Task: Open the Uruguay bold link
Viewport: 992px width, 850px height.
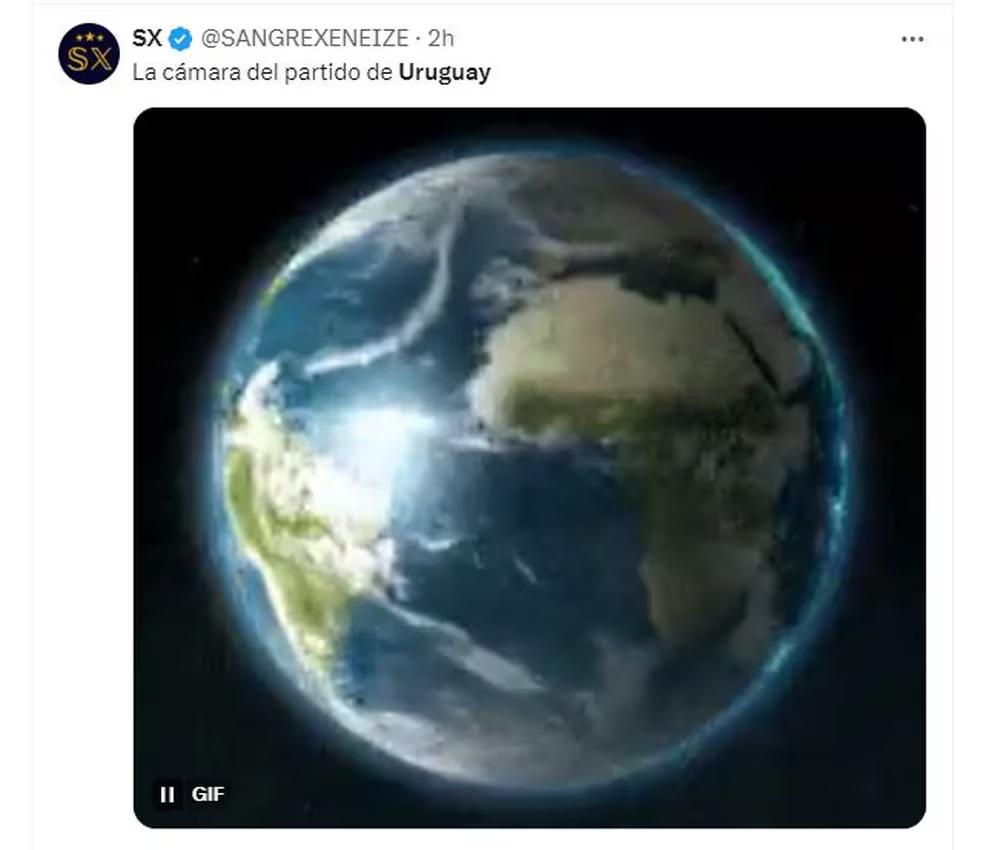Action: coord(444,73)
